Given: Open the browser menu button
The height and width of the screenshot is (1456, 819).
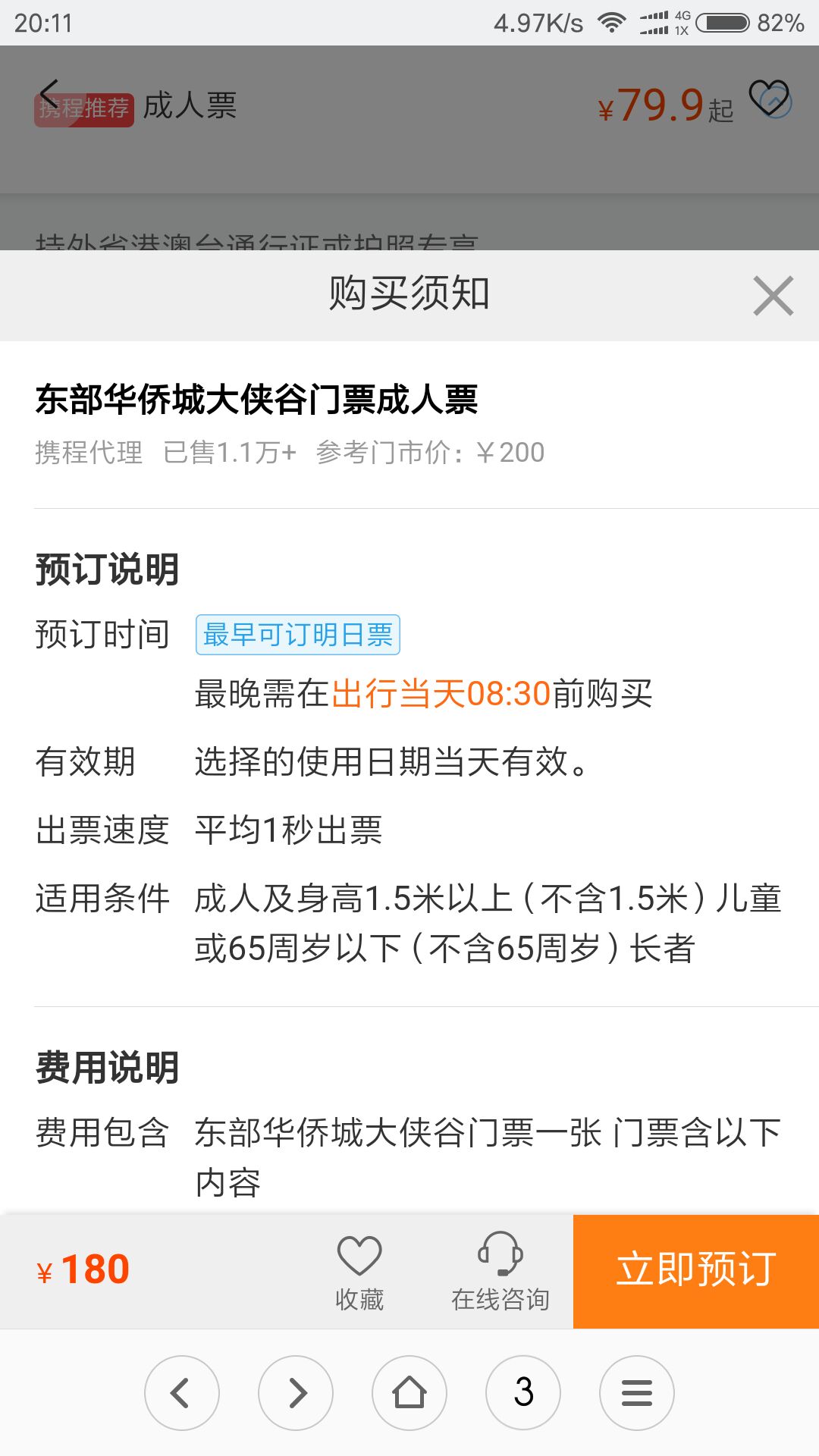Looking at the screenshot, I should (x=637, y=1393).
